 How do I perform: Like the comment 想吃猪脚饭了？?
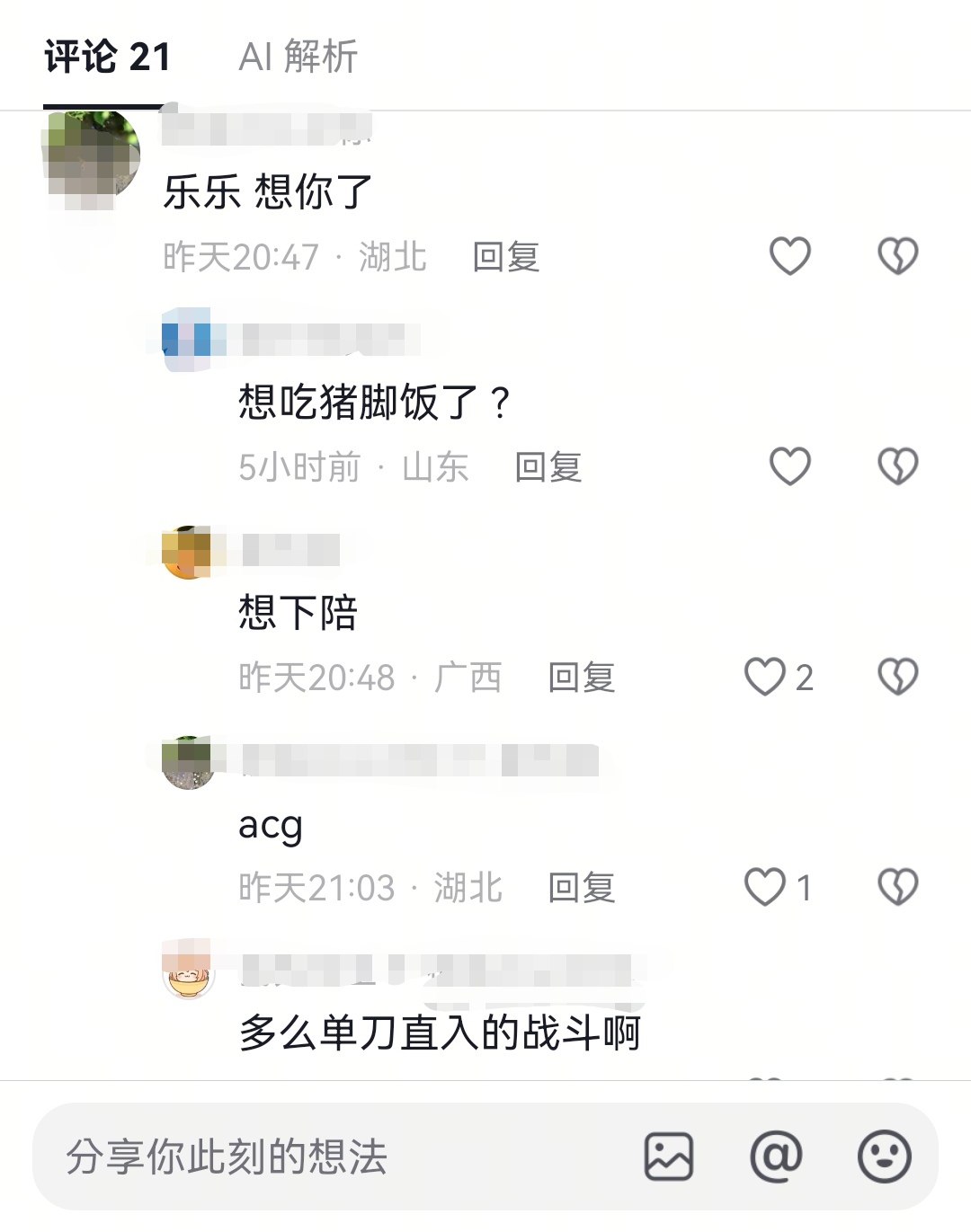coord(790,466)
